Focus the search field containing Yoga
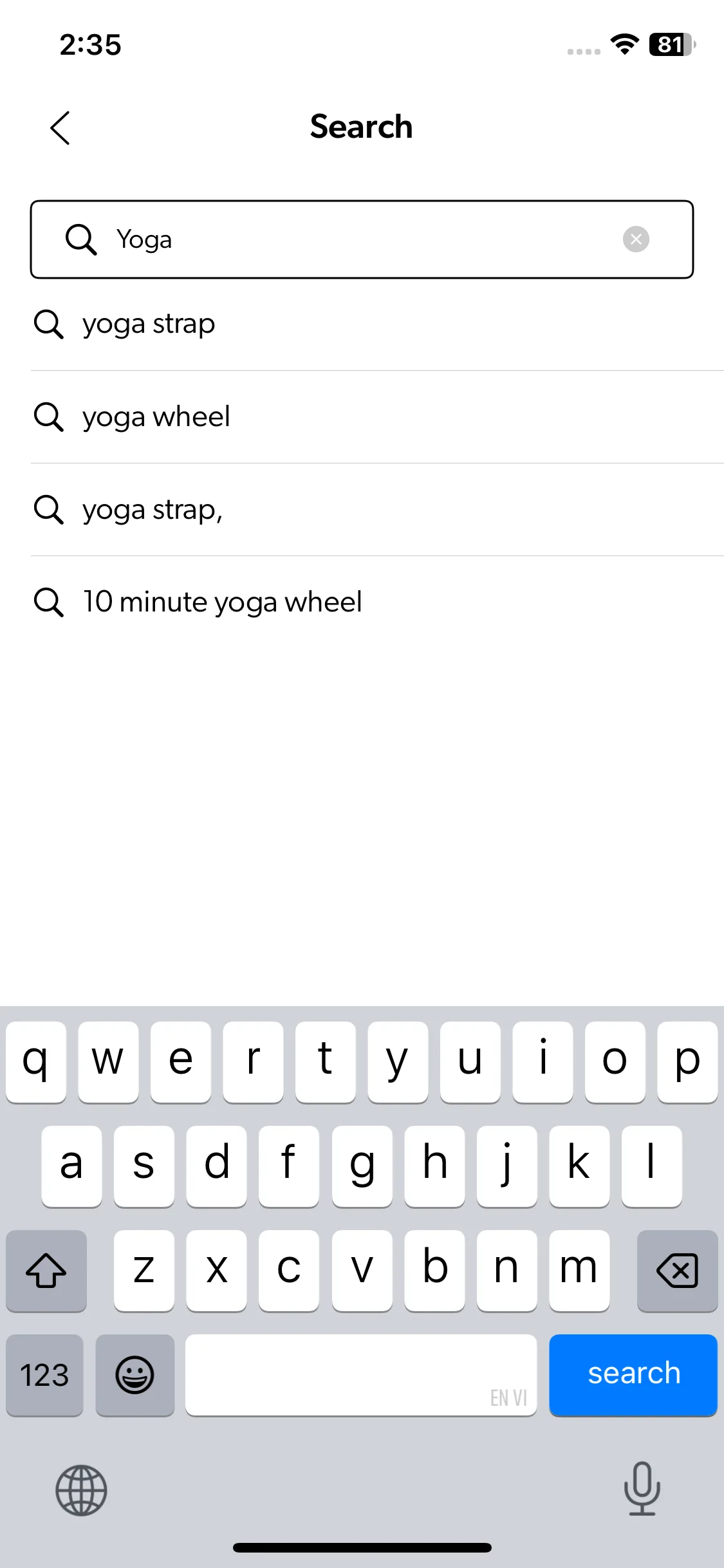 360,239
